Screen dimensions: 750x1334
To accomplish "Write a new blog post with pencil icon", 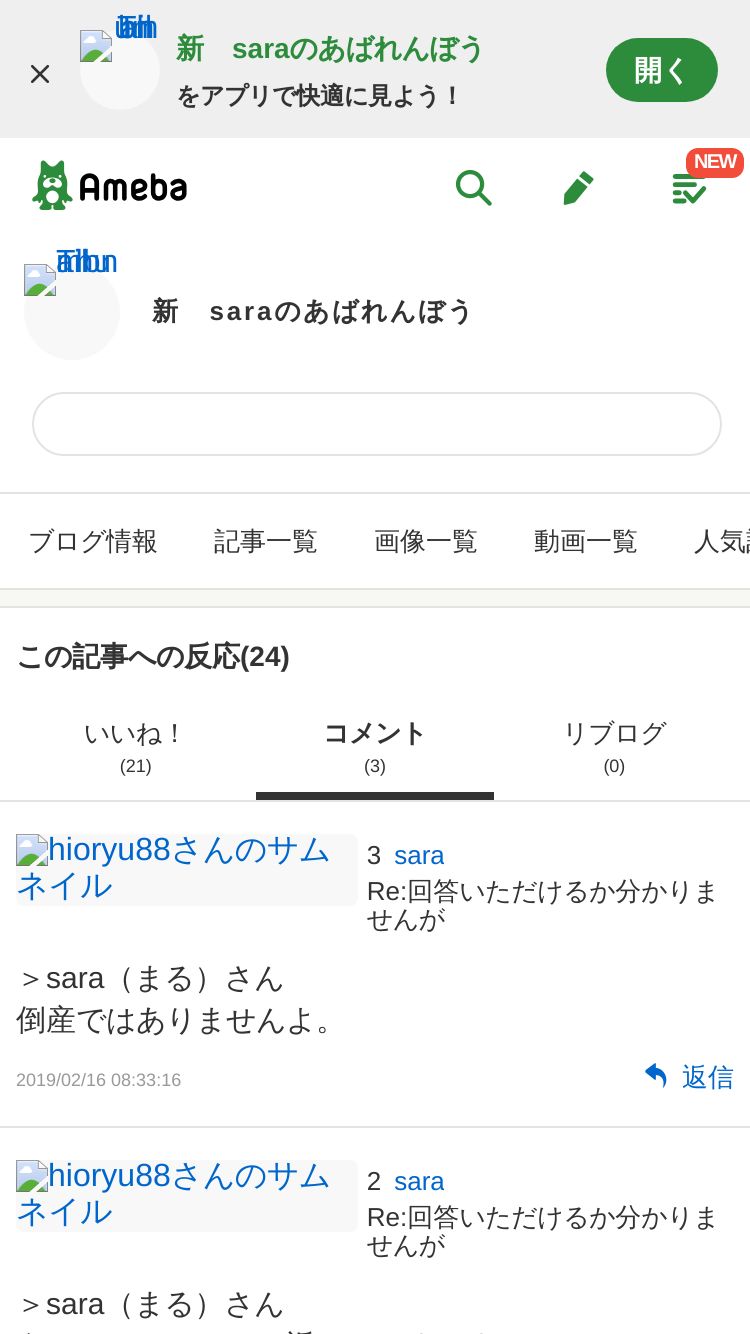I will 578,187.
